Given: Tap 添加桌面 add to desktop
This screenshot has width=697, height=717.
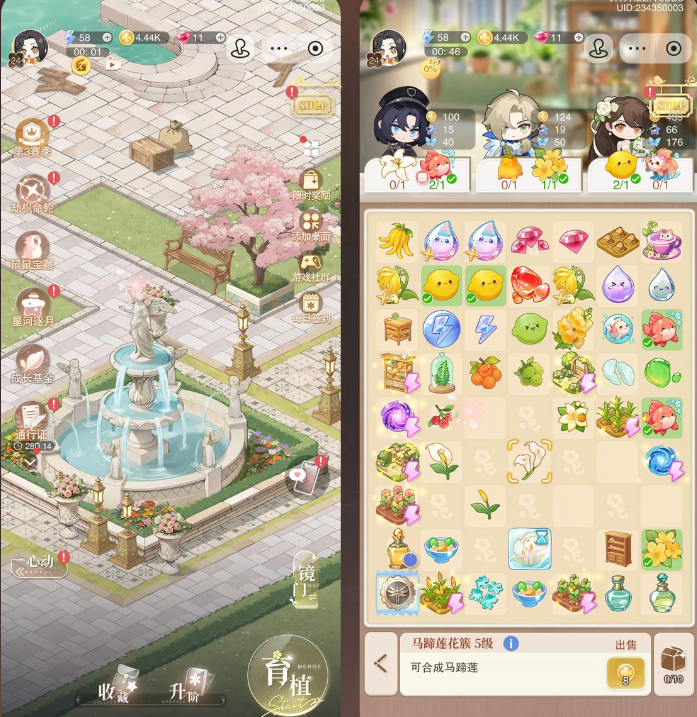Looking at the screenshot, I should point(312,224).
